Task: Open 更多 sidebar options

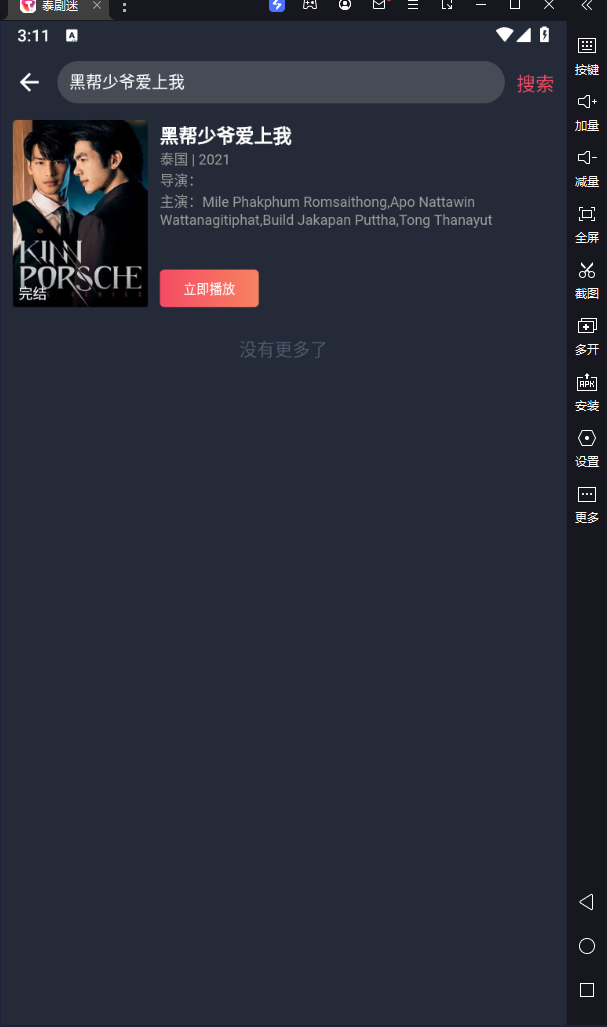Action: point(587,502)
